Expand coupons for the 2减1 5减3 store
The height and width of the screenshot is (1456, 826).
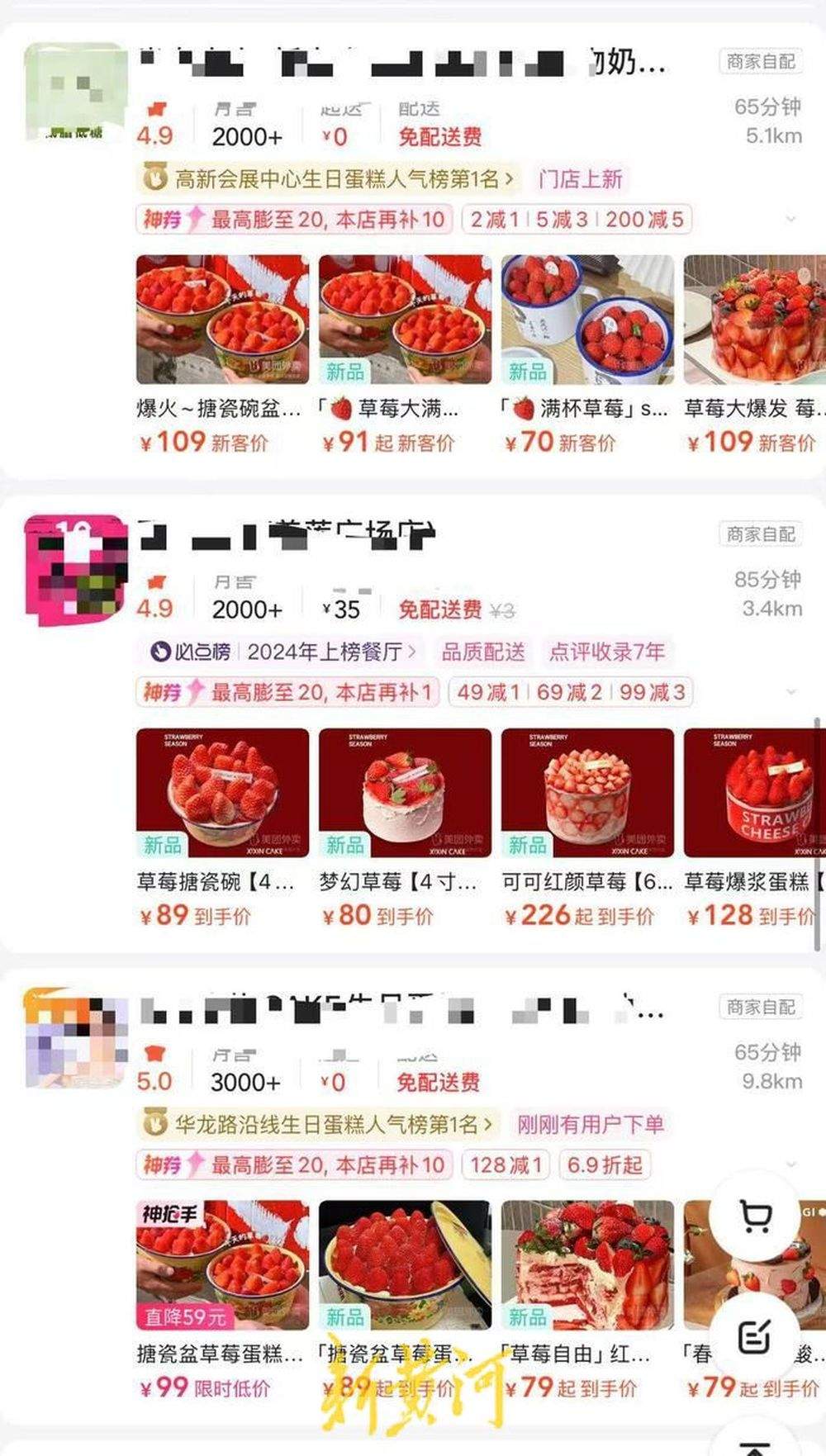pyautogui.click(x=790, y=220)
